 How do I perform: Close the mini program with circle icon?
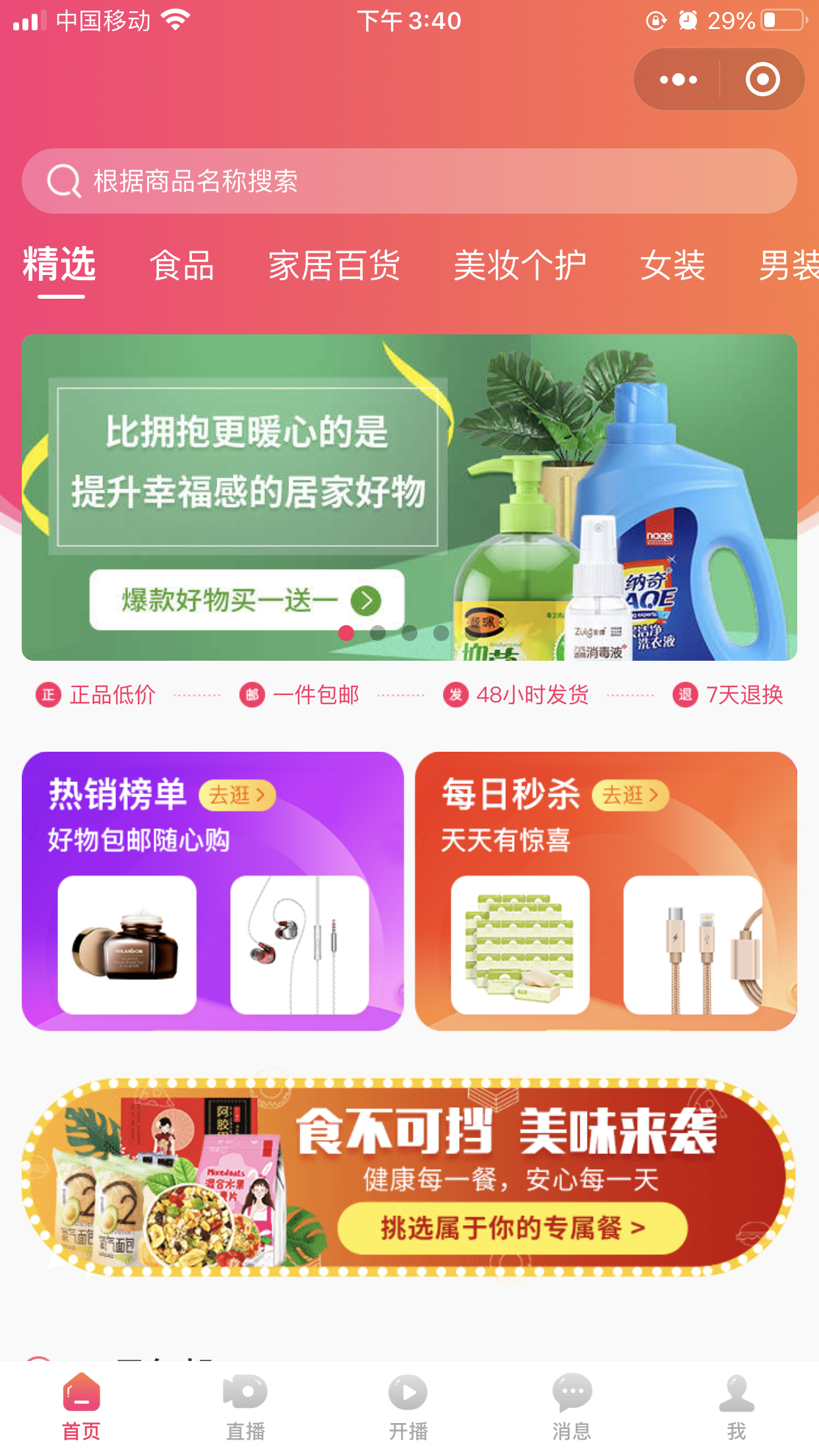[762, 80]
